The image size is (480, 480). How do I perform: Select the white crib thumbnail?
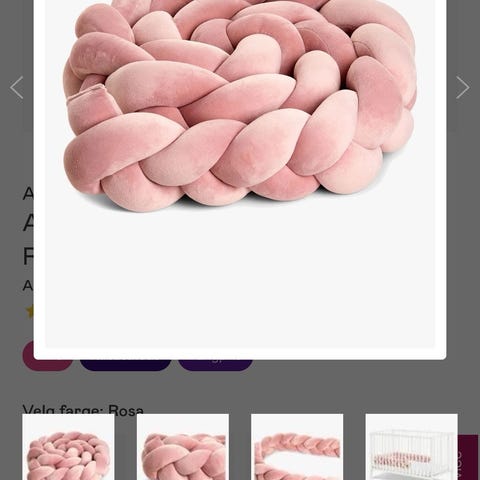coord(411,447)
